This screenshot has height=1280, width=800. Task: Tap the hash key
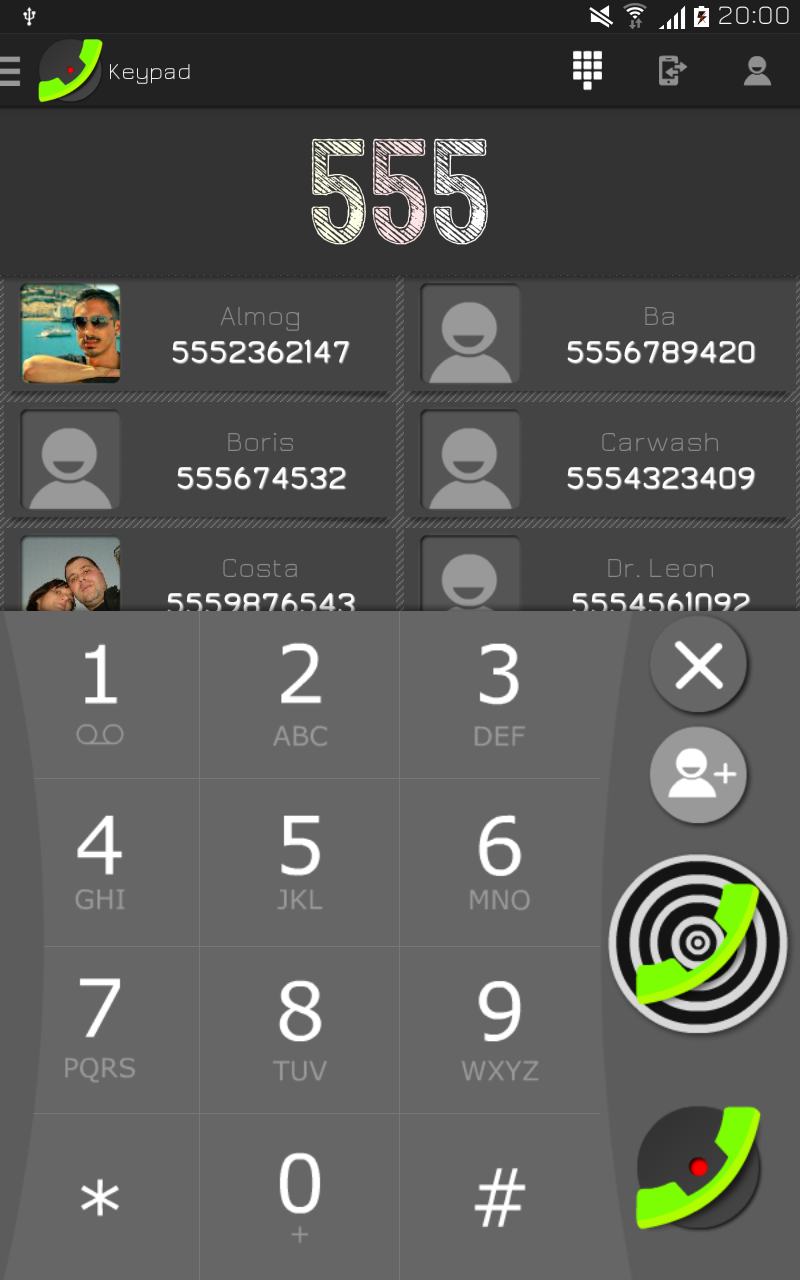(500, 1197)
